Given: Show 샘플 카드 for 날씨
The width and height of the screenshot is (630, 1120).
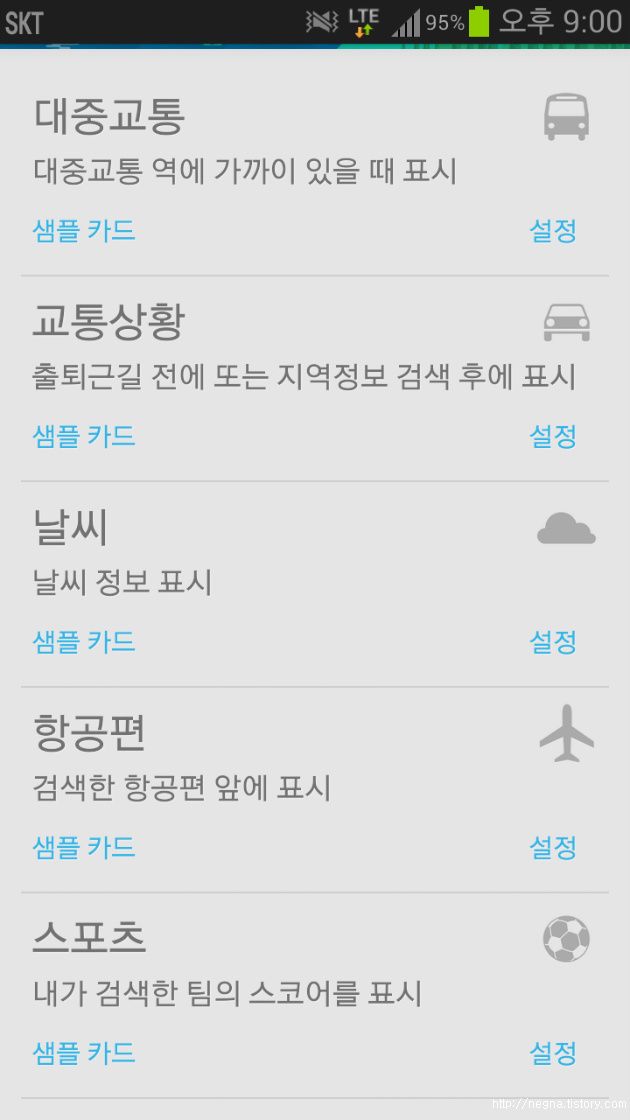Looking at the screenshot, I should click(x=84, y=641).
